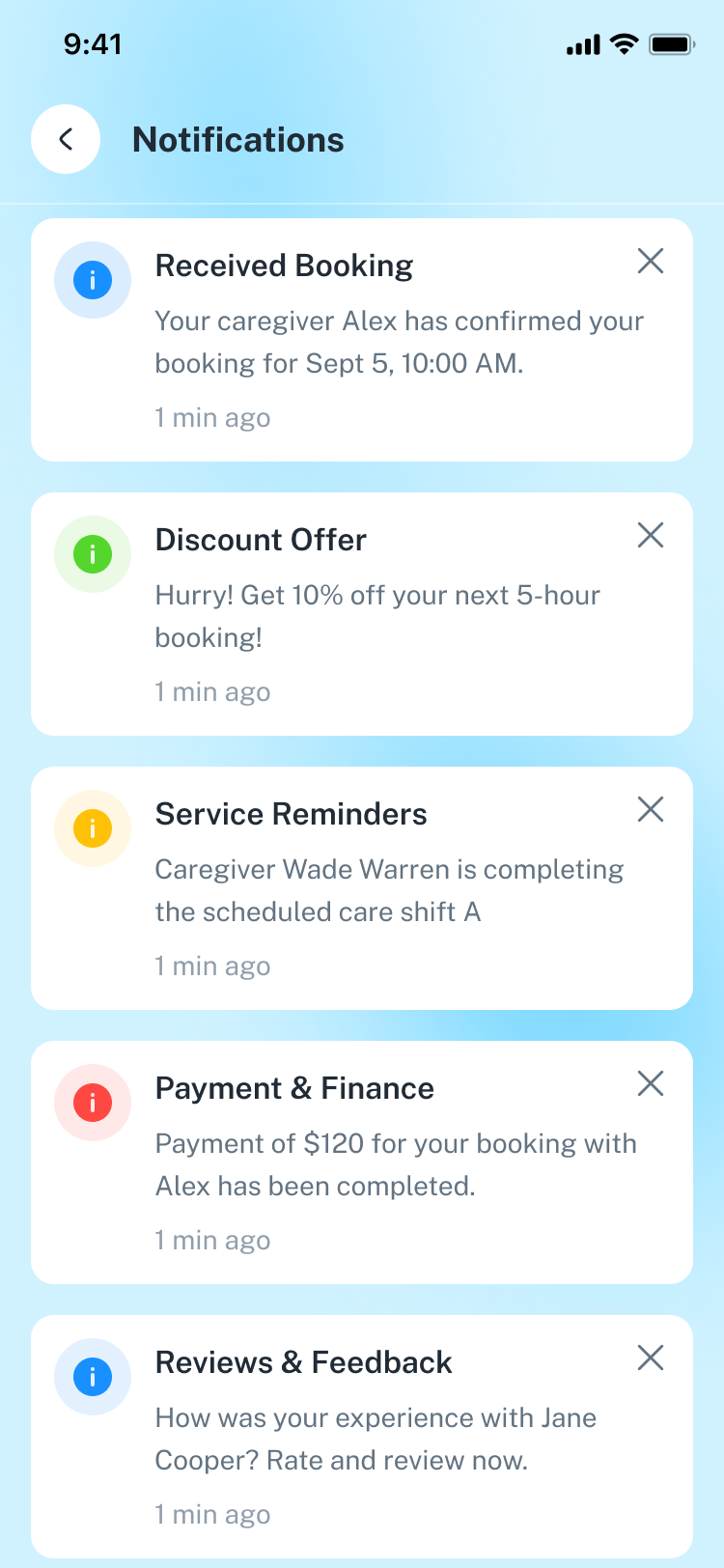Screen dimensions: 724x1568
Task: Dismiss the Reviews & Feedback notification
Action: pos(651,1358)
